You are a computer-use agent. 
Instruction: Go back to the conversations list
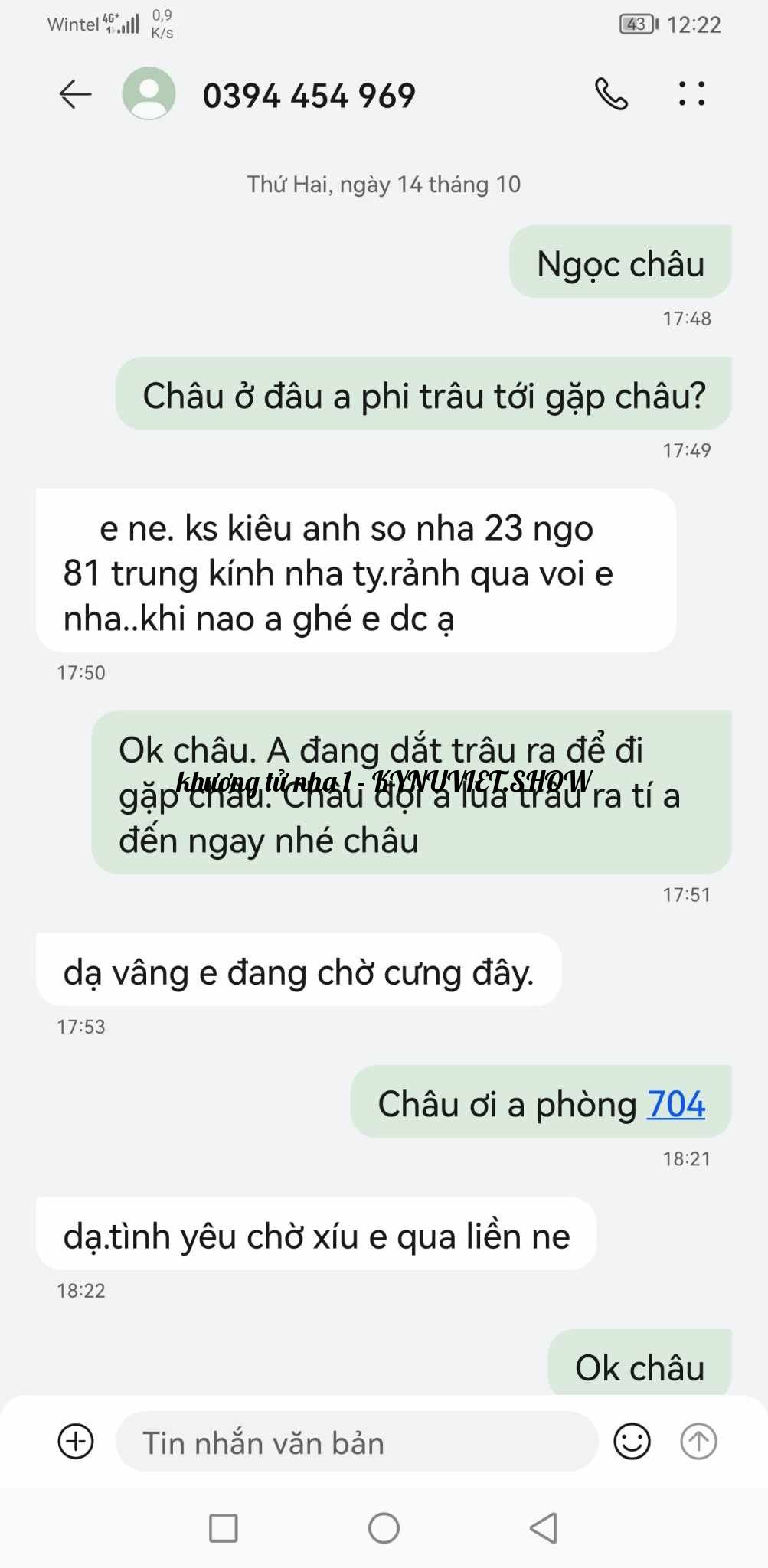(x=75, y=95)
